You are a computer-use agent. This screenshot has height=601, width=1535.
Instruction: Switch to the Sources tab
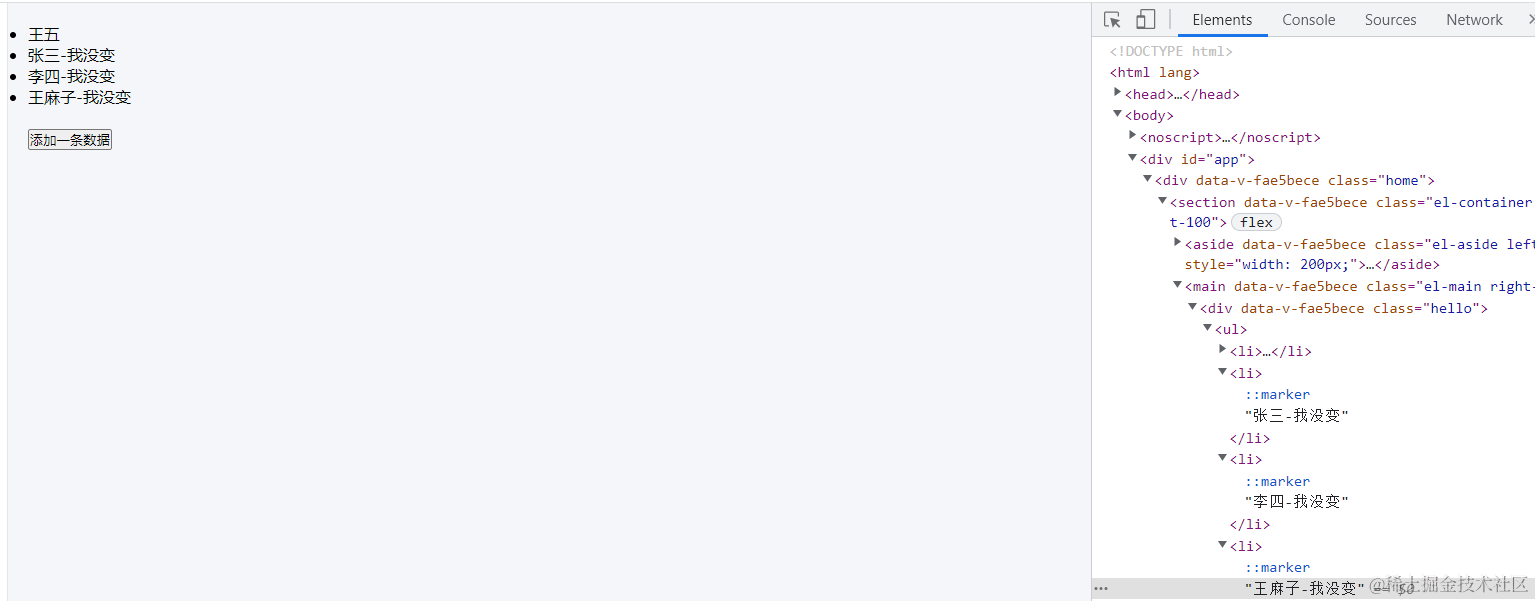1390,20
